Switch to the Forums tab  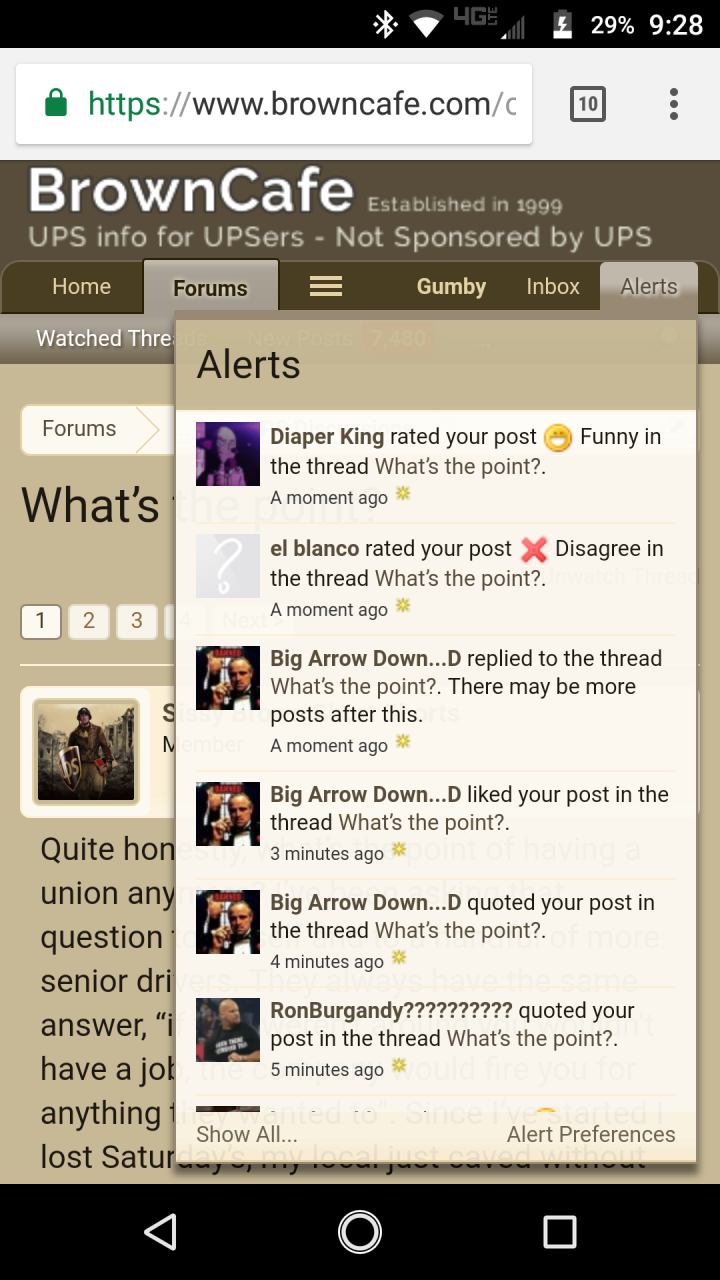[x=210, y=288]
